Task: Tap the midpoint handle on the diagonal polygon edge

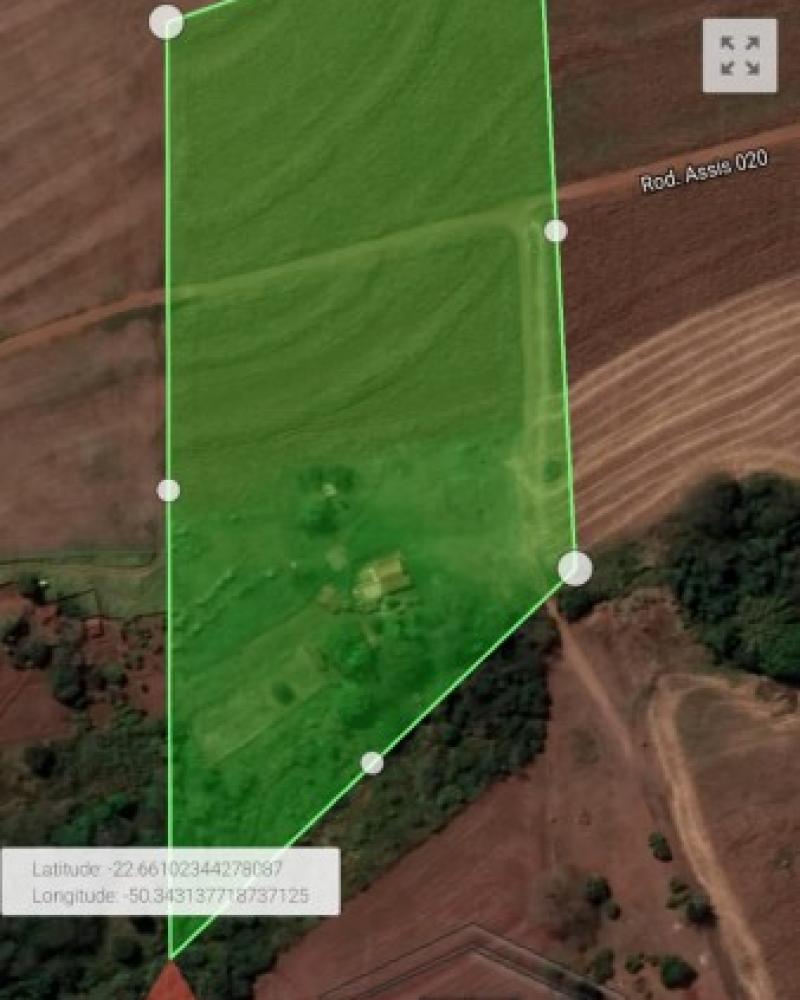Action: coord(372,763)
